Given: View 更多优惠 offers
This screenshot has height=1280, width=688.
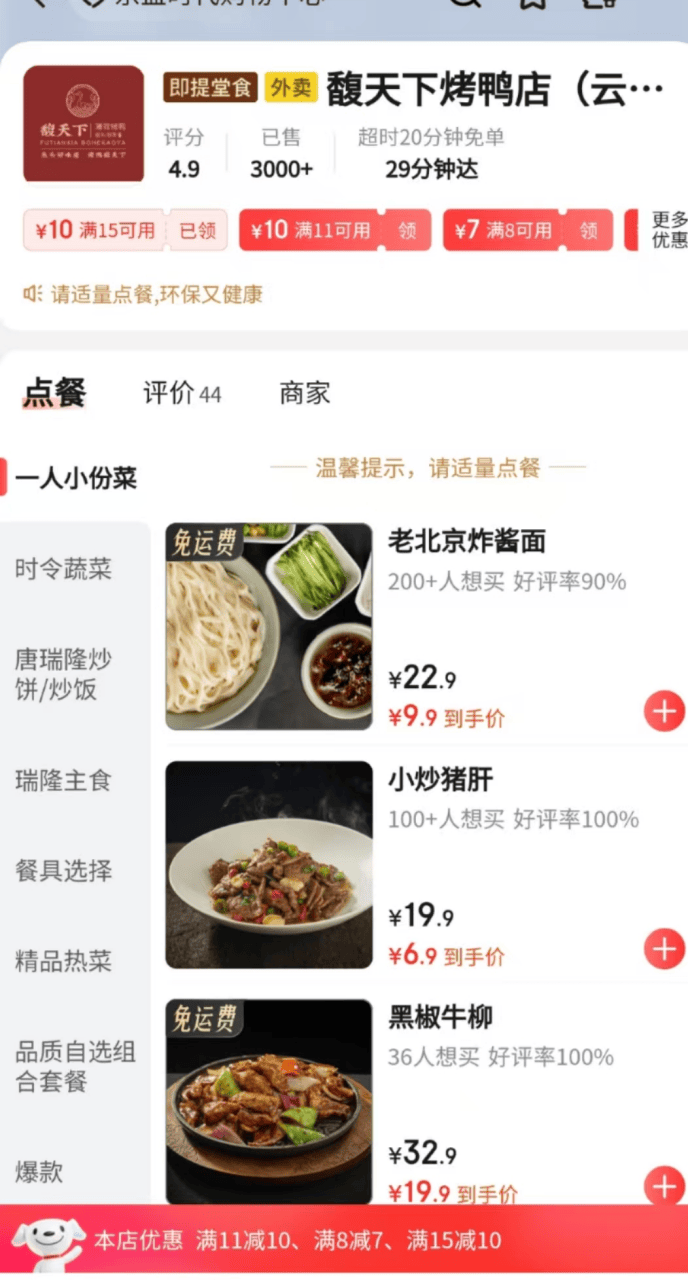Looking at the screenshot, I should point(668,230).
